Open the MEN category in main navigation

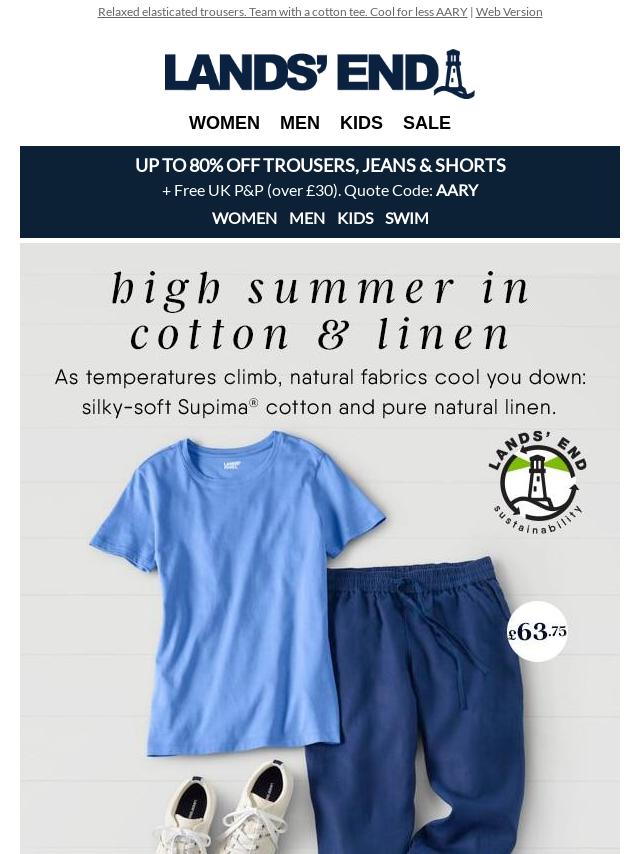[x=300, y=123]
